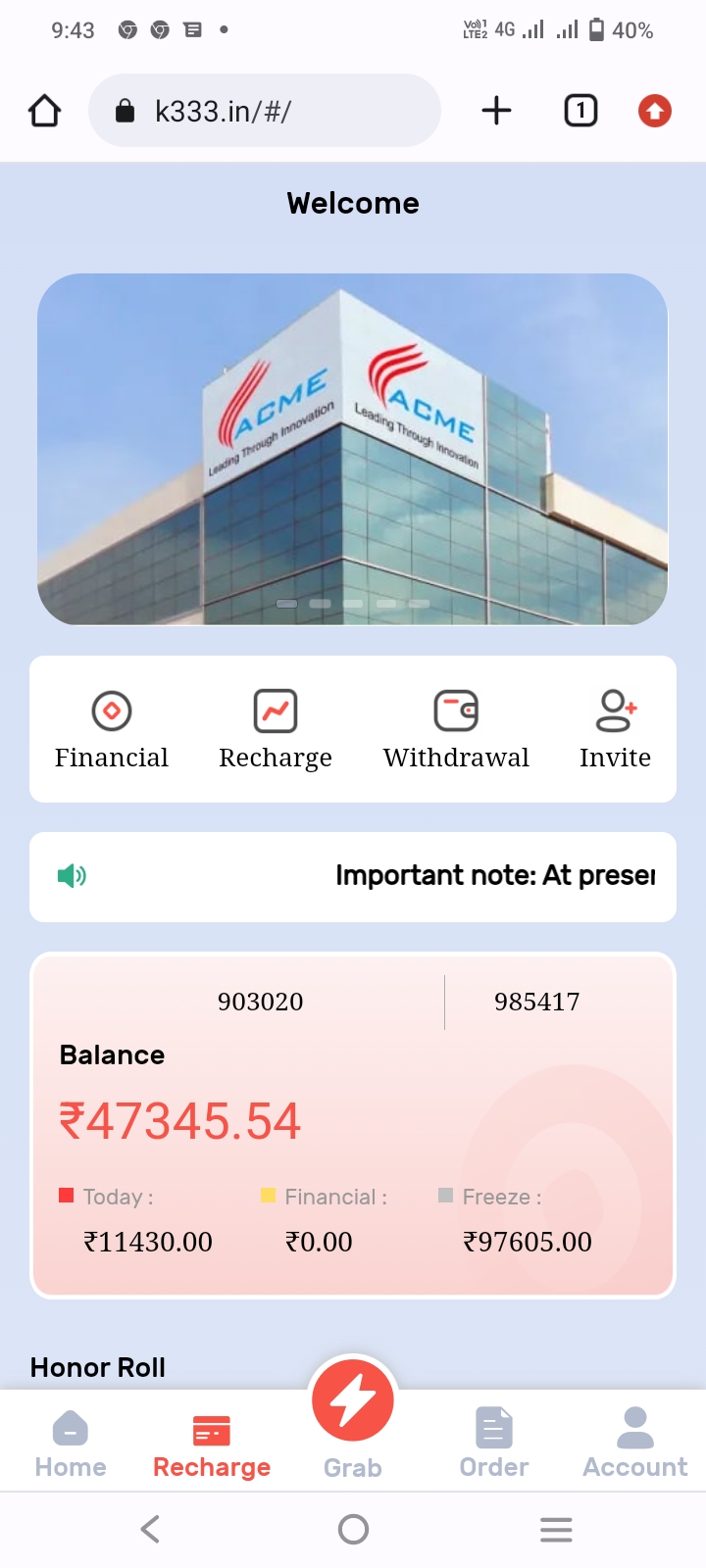Screen dimensions: 706x1568
Task: Tap the Grab lightning button
Action: (353, 1403)
